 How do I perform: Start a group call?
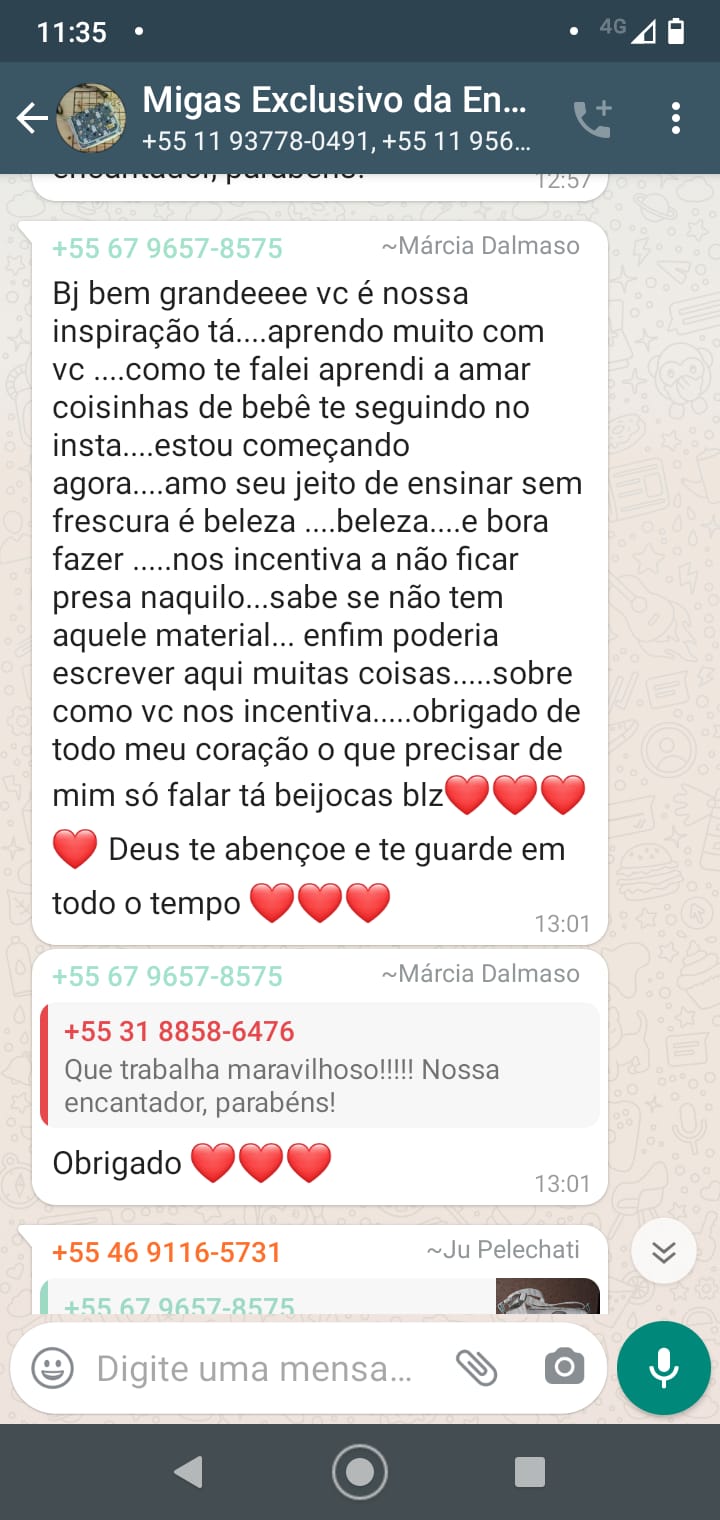[592, 119]
